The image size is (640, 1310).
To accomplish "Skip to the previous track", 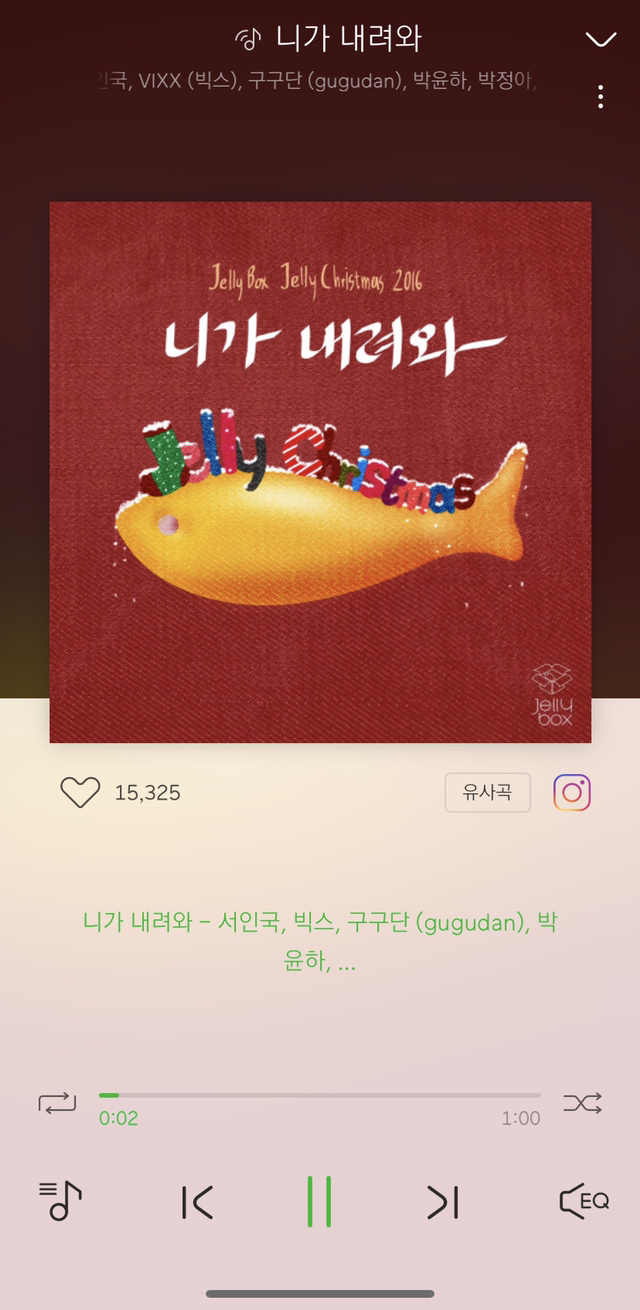I will coord(197,1201).
